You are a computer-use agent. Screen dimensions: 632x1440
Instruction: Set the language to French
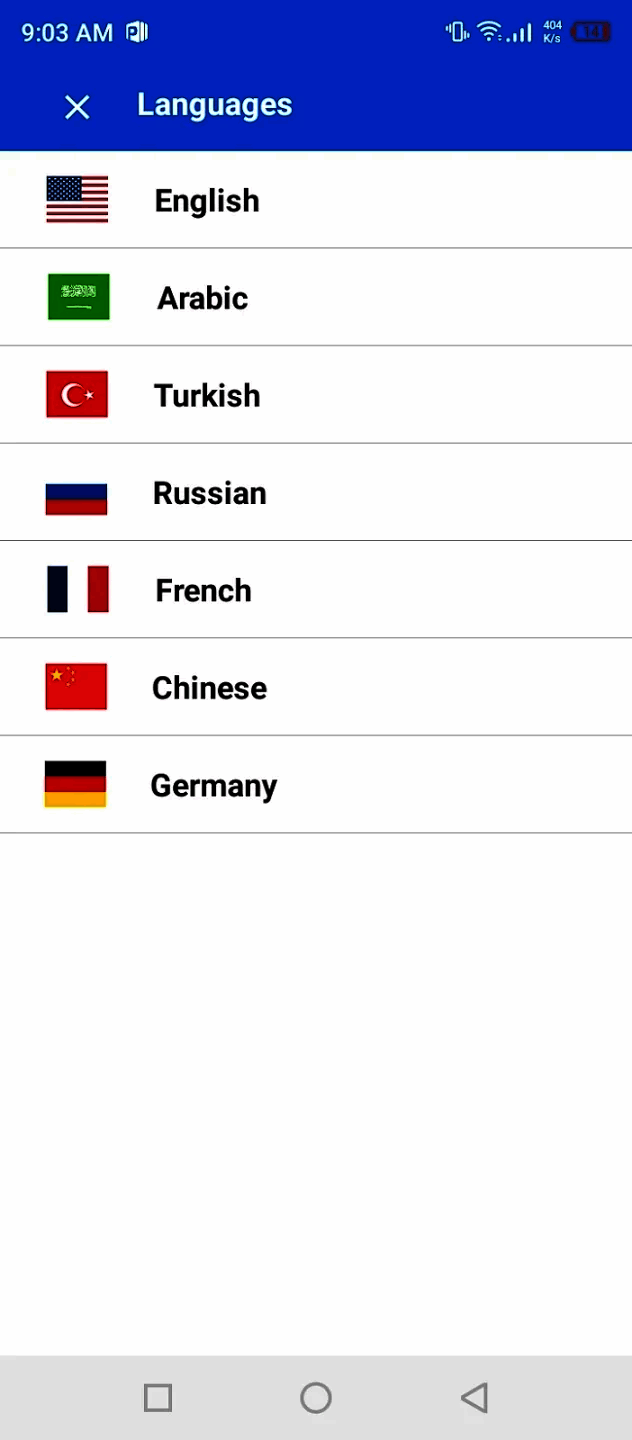[x=203, y=591]
